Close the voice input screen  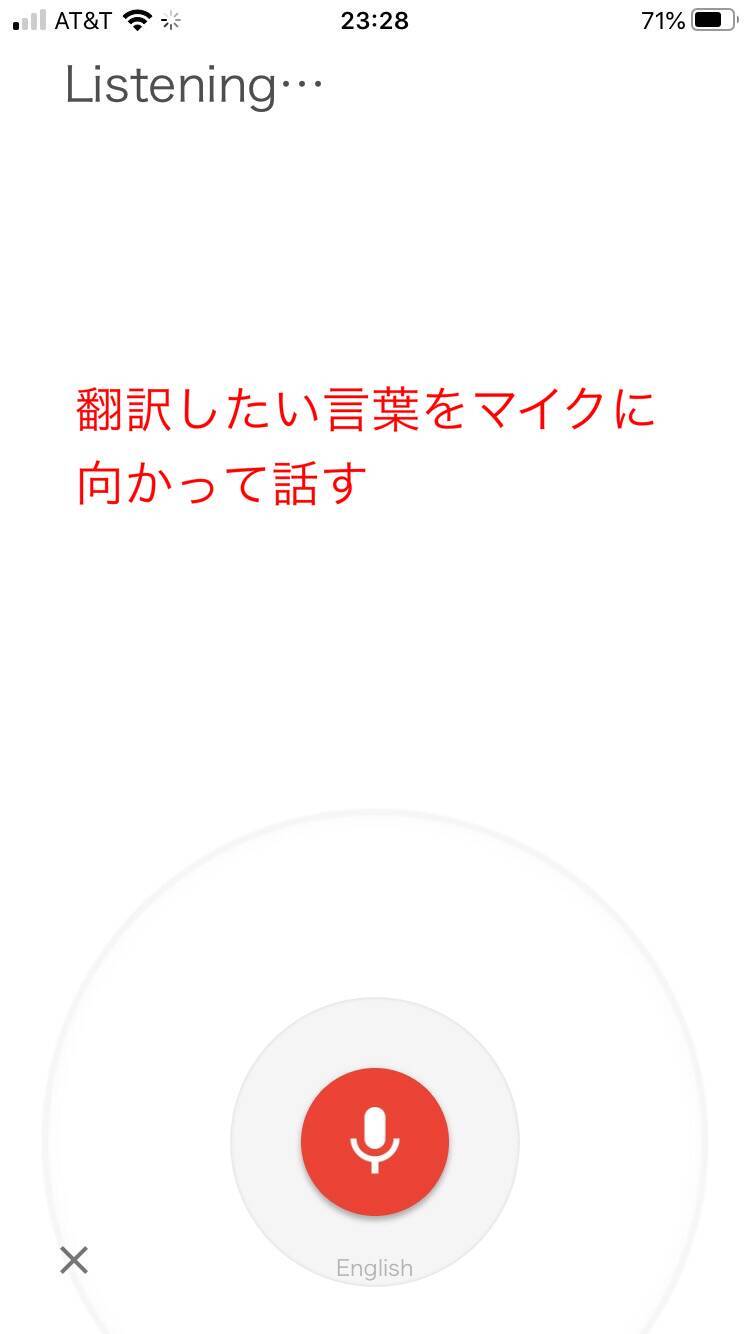[74, 1260]
